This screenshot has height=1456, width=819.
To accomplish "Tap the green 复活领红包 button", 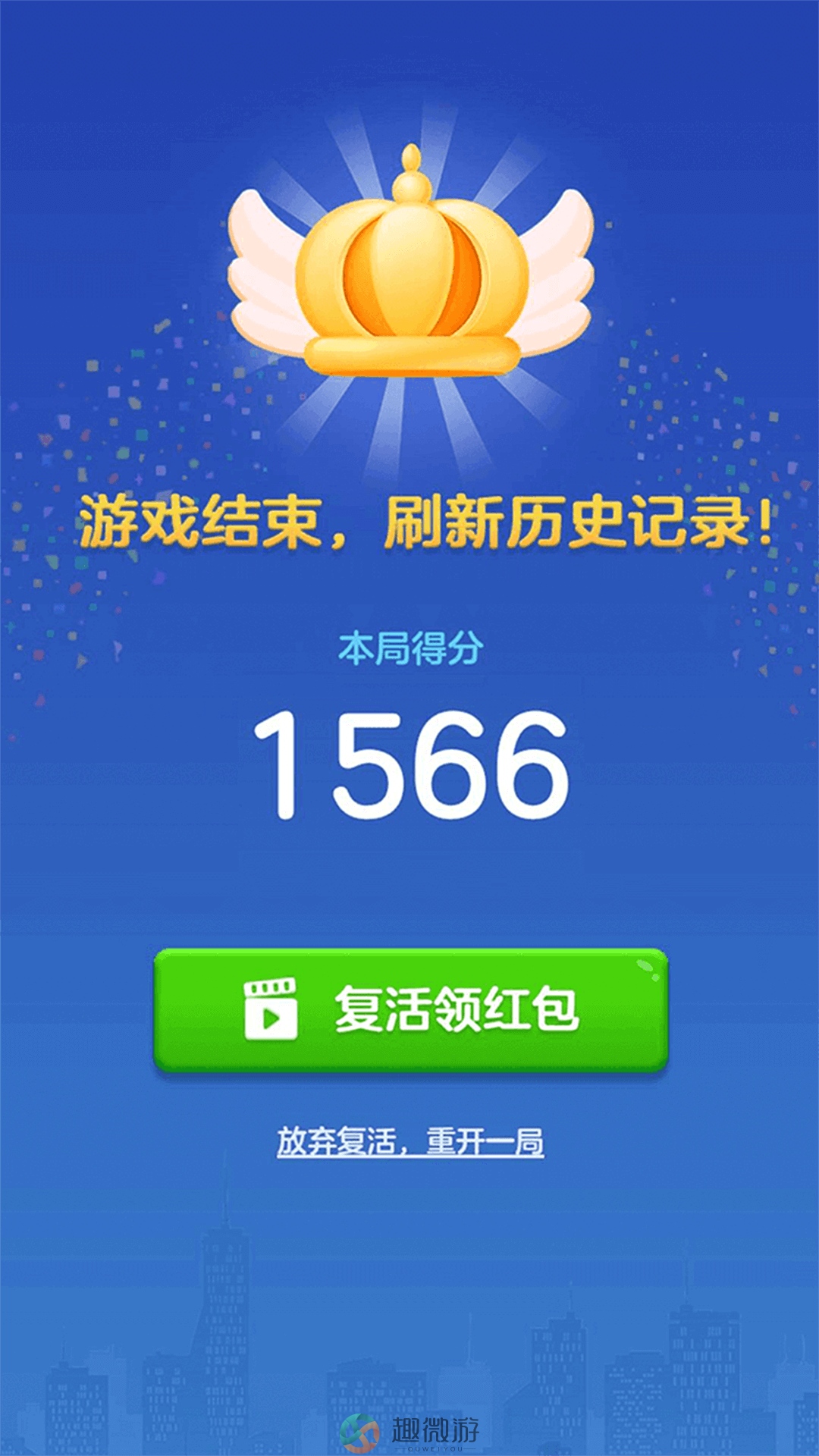I will point(410,1009).
